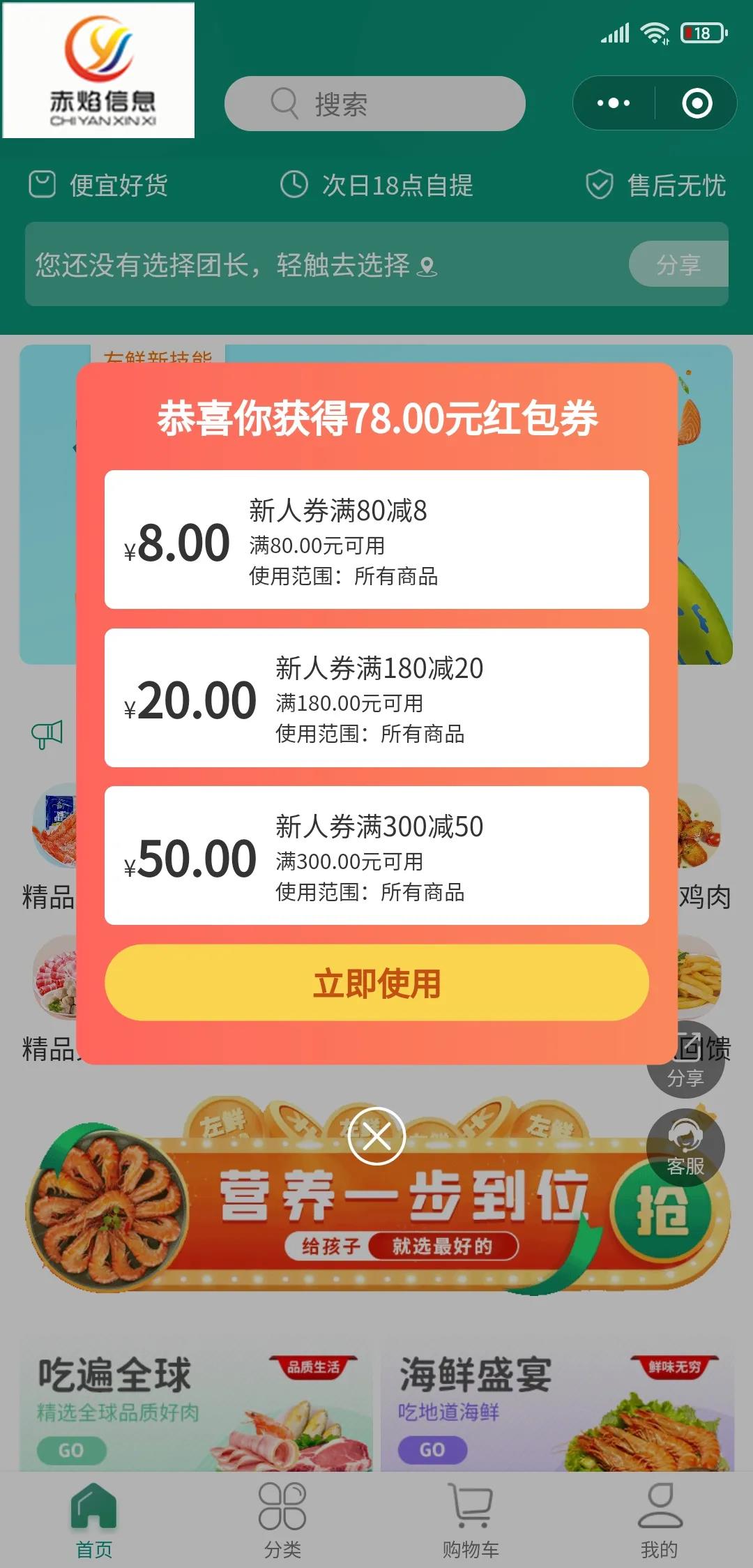753x1568 pixels.
Task: Tap the 立即使用 coupon button
Action: (376, 983)
